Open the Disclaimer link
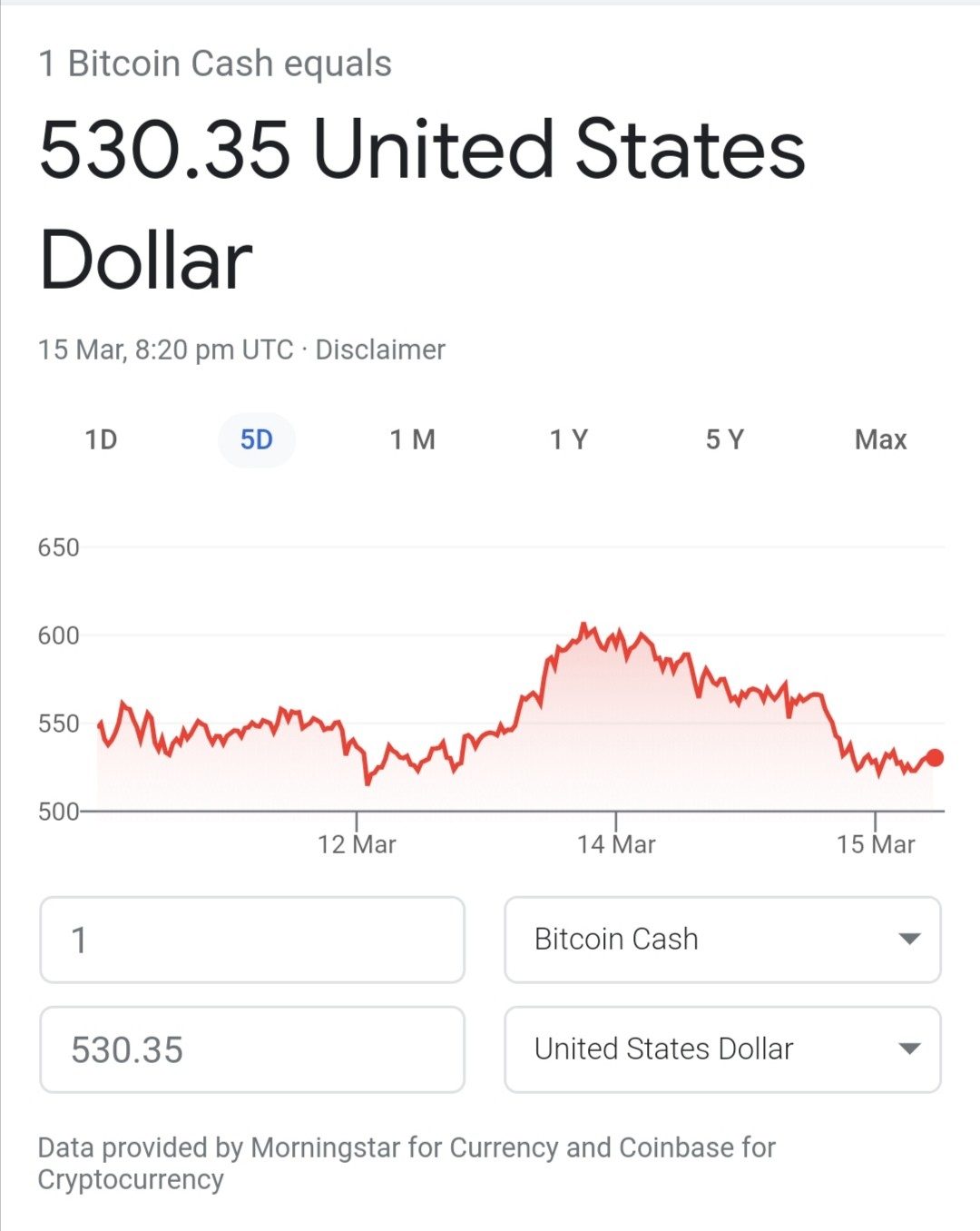 [380, 350]
